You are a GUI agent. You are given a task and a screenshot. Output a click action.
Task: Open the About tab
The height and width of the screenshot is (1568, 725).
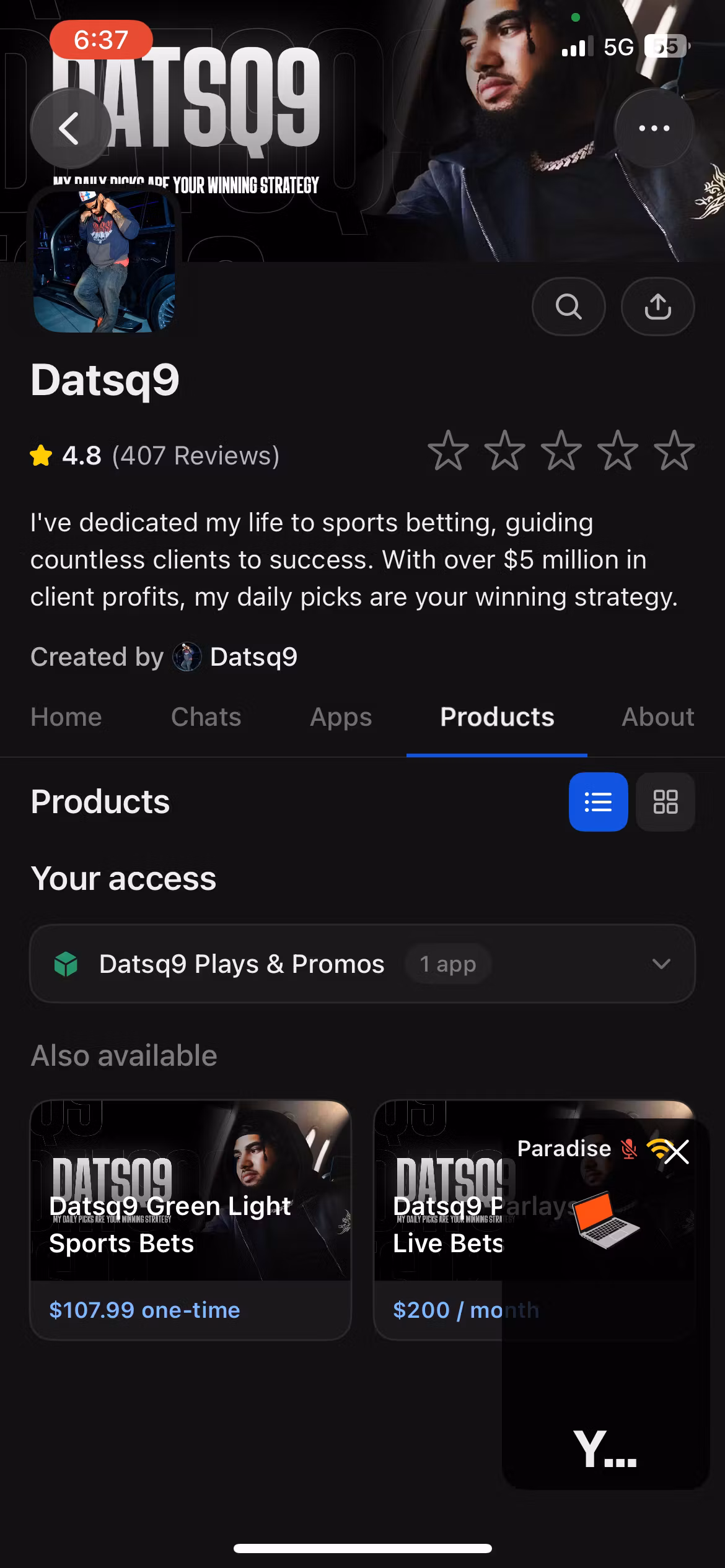click(x=657, y=717)
